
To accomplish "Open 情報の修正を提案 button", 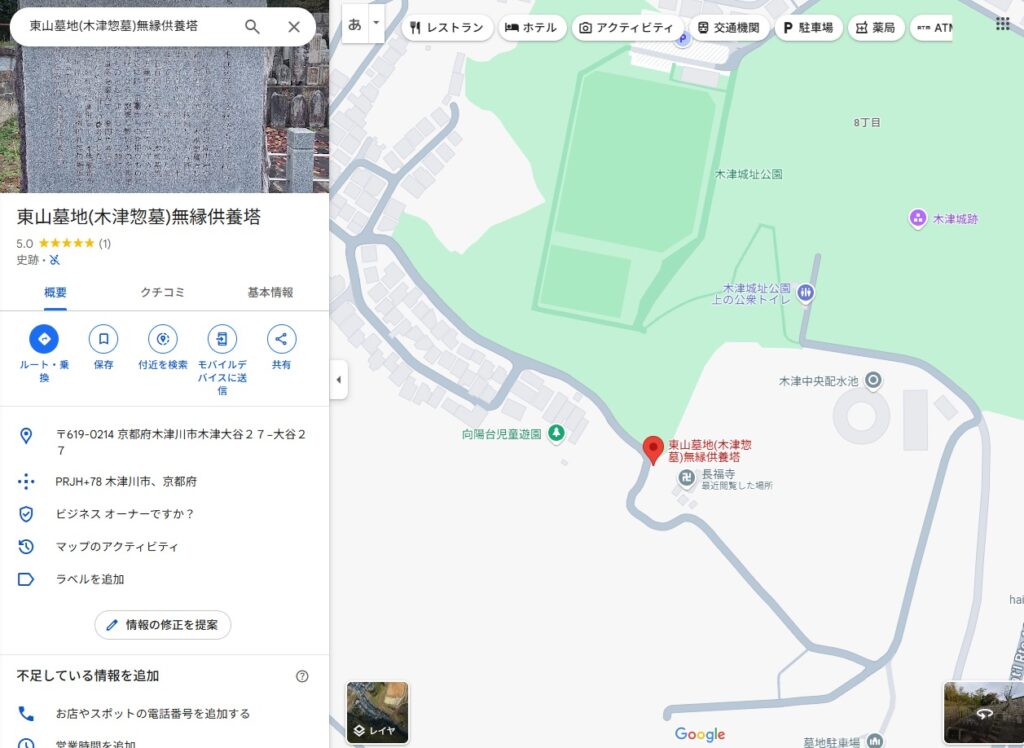I will pyautogui.click(x=163, y=625).
